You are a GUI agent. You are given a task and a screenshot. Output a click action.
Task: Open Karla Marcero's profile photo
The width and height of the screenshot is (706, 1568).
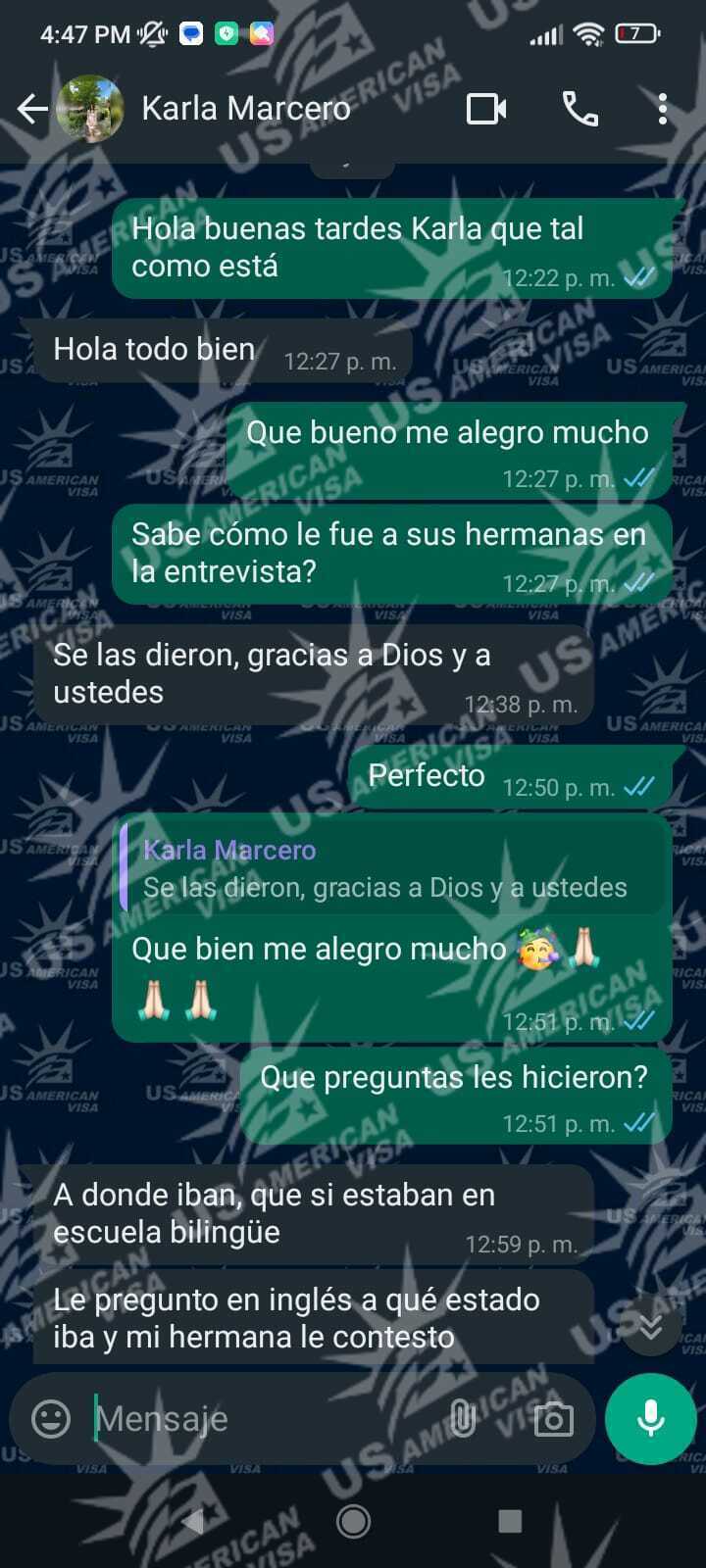pos(90,109)
